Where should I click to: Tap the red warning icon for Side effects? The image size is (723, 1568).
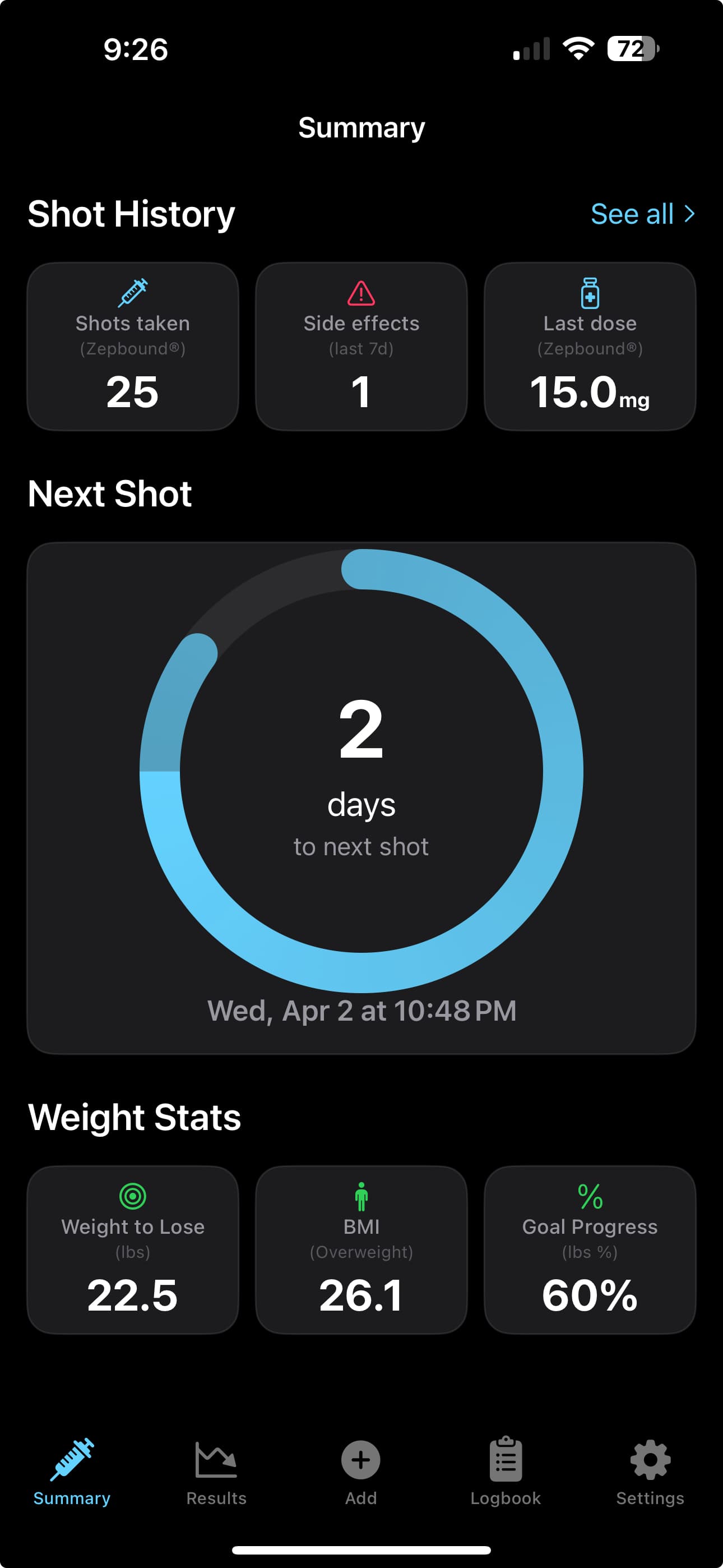(361, 293)
